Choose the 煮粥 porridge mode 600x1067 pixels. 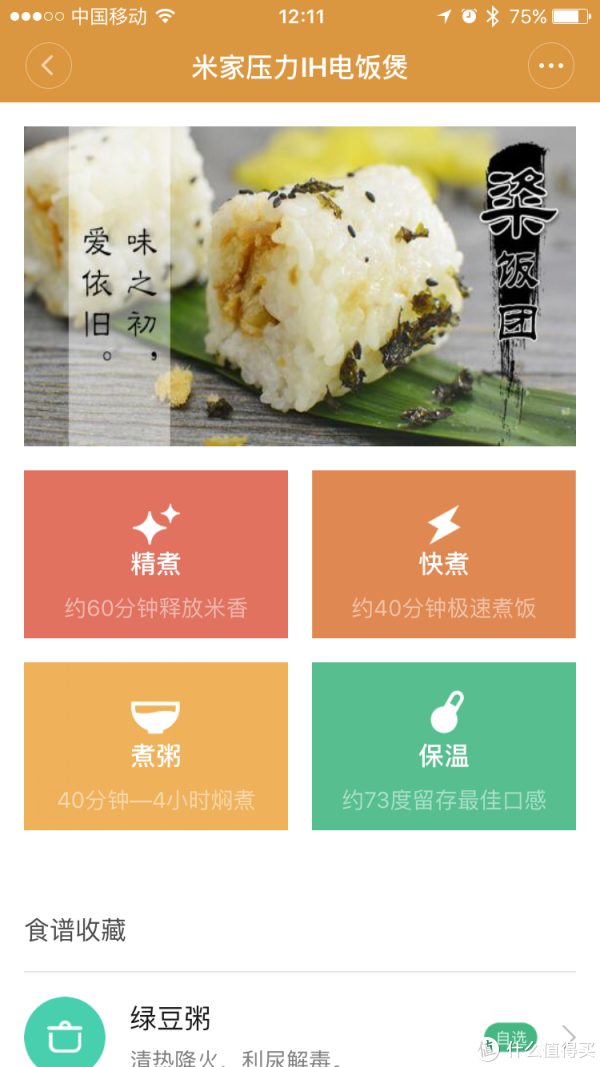pyautogui.click(x=156, y=746)
